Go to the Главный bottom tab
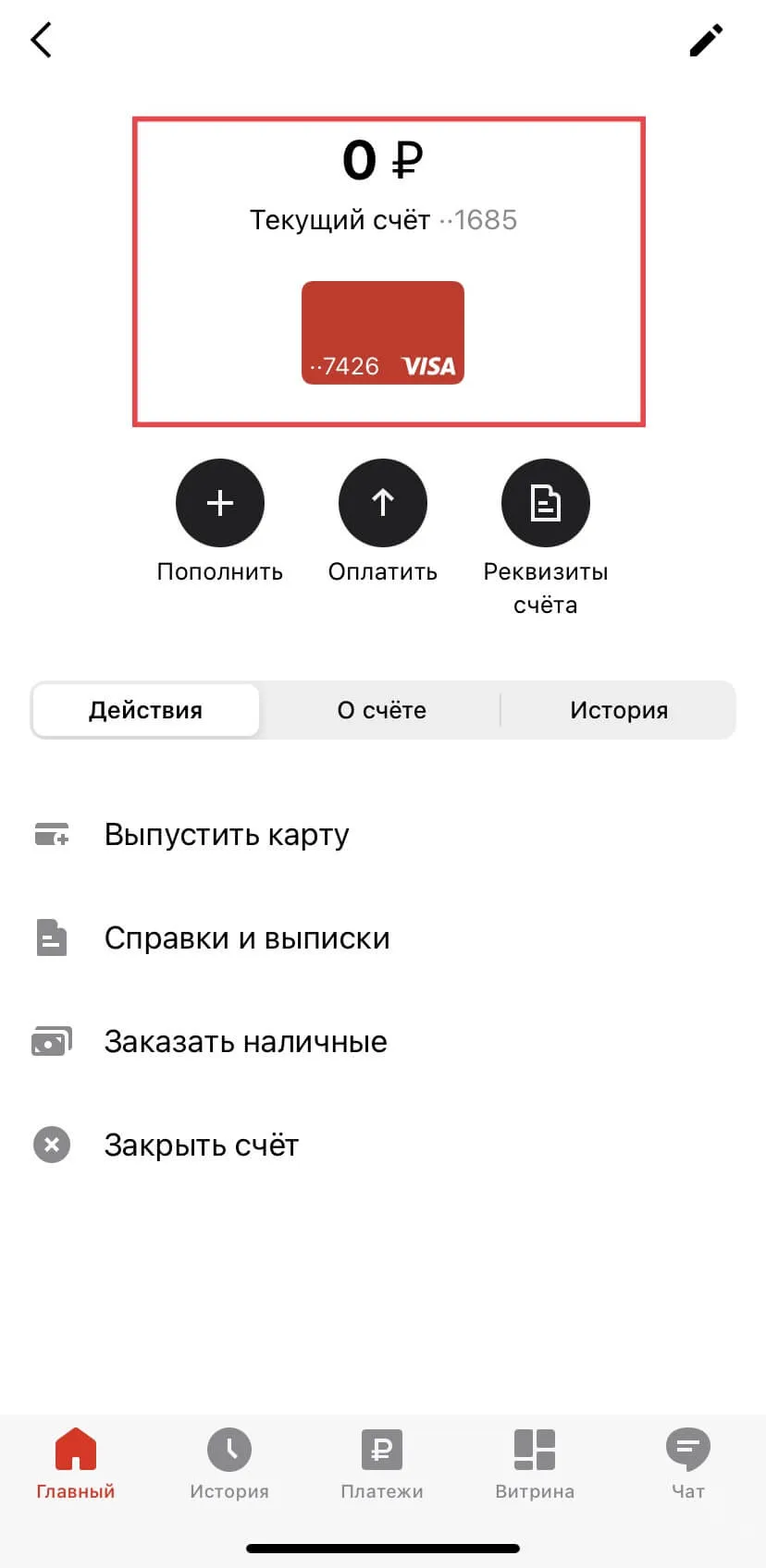The width and height of the screenshot is (766, 1568). (x=76, y=1464)
